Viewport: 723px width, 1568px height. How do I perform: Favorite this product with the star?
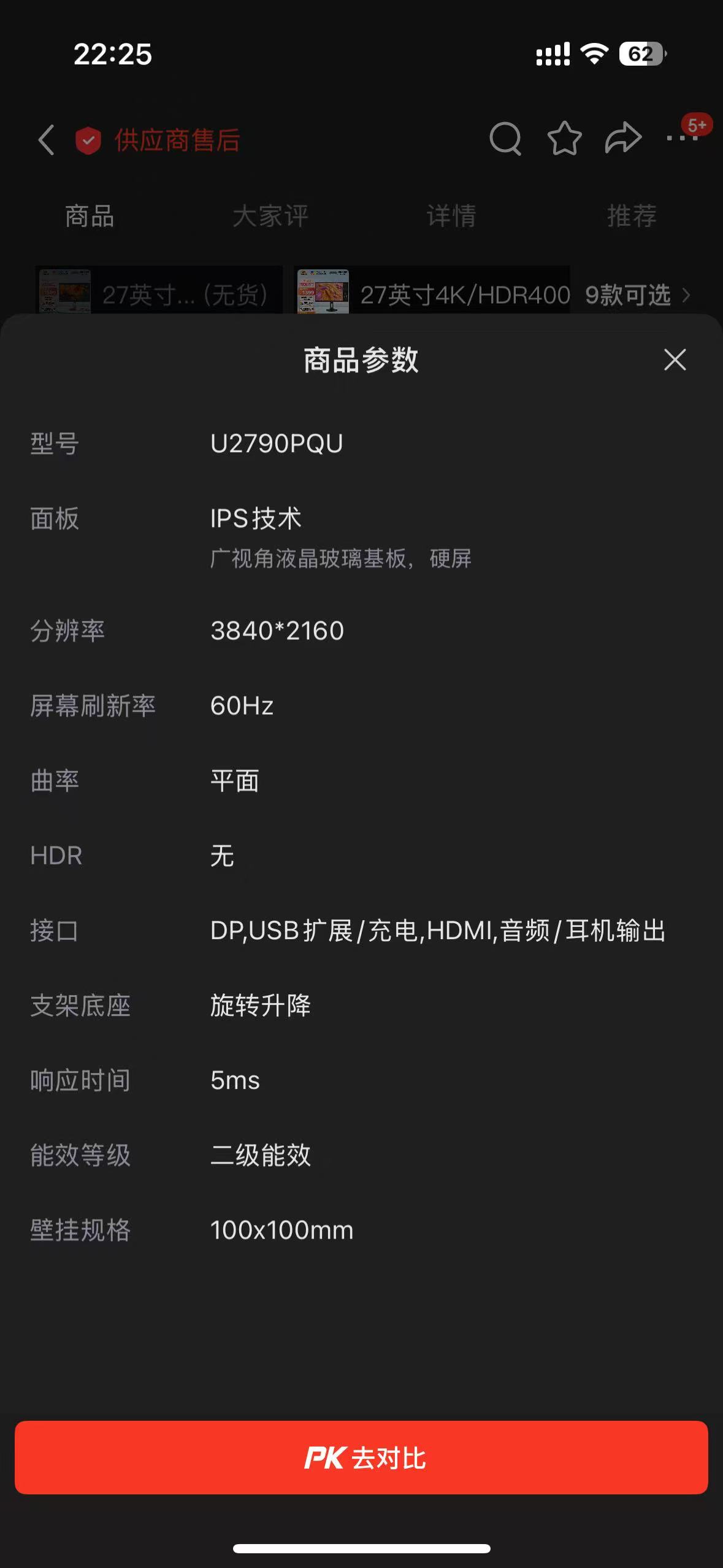(x=564, y=139)
